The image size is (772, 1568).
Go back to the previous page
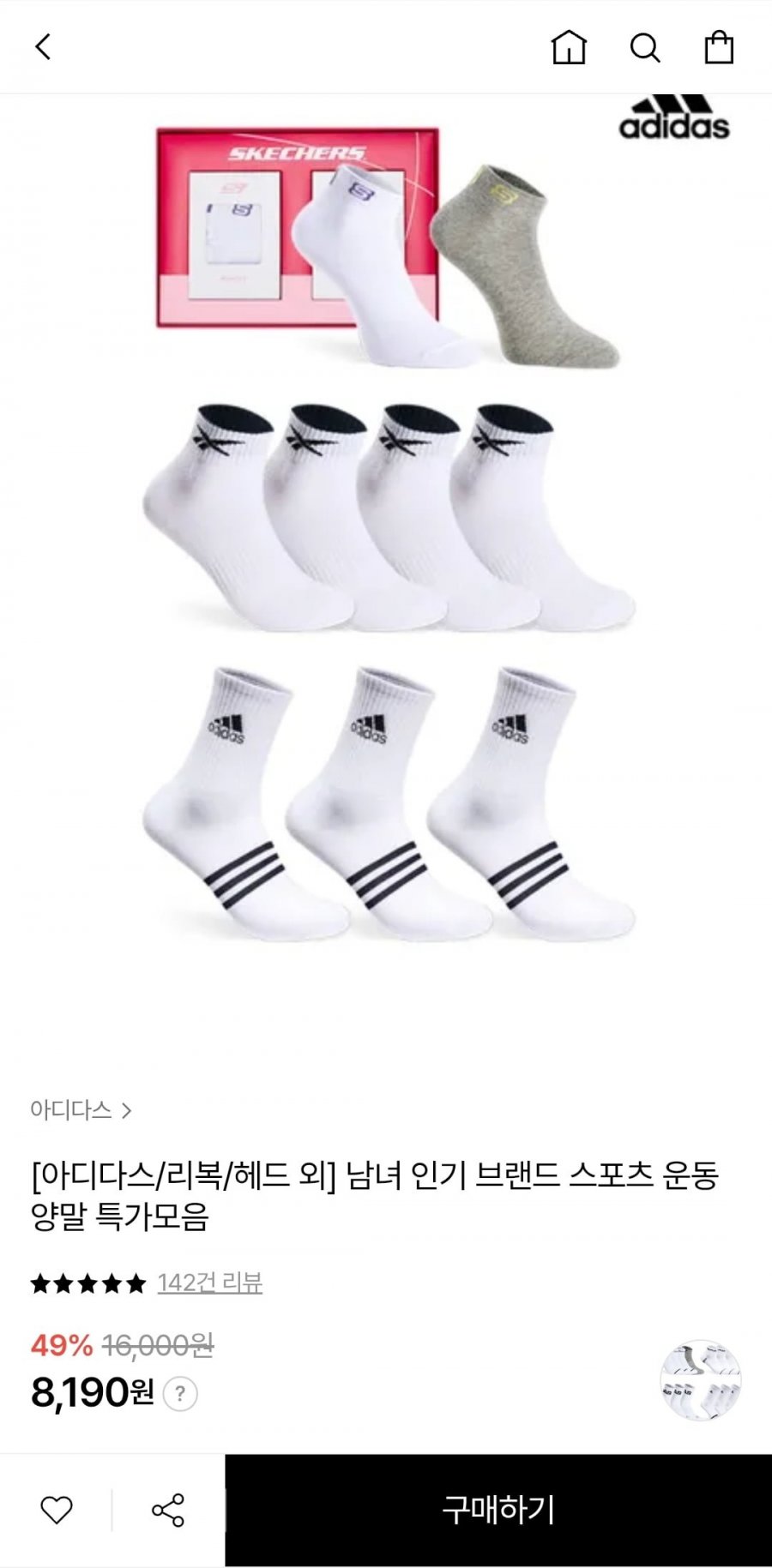43,47
